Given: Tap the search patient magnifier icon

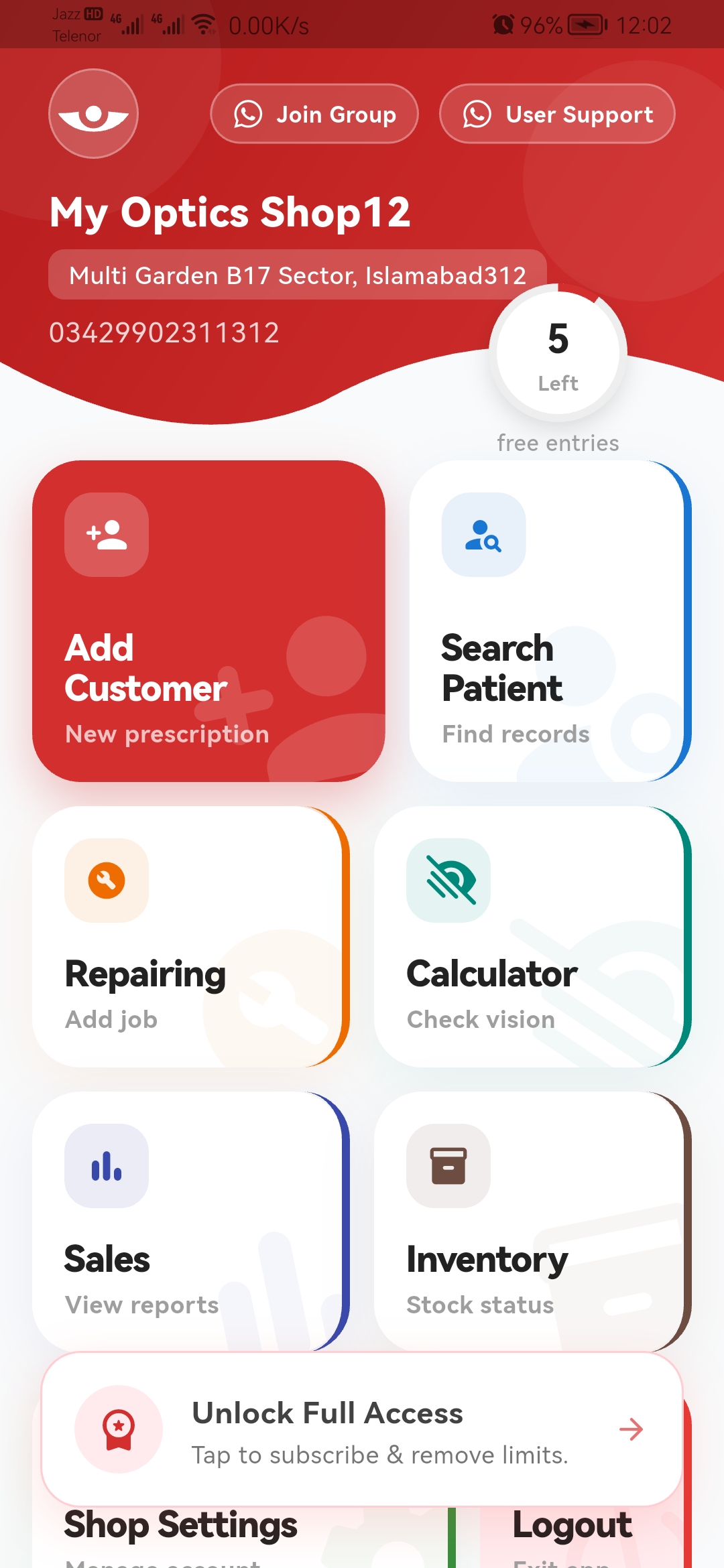Looking at the screenshot, I should [483, 535].
